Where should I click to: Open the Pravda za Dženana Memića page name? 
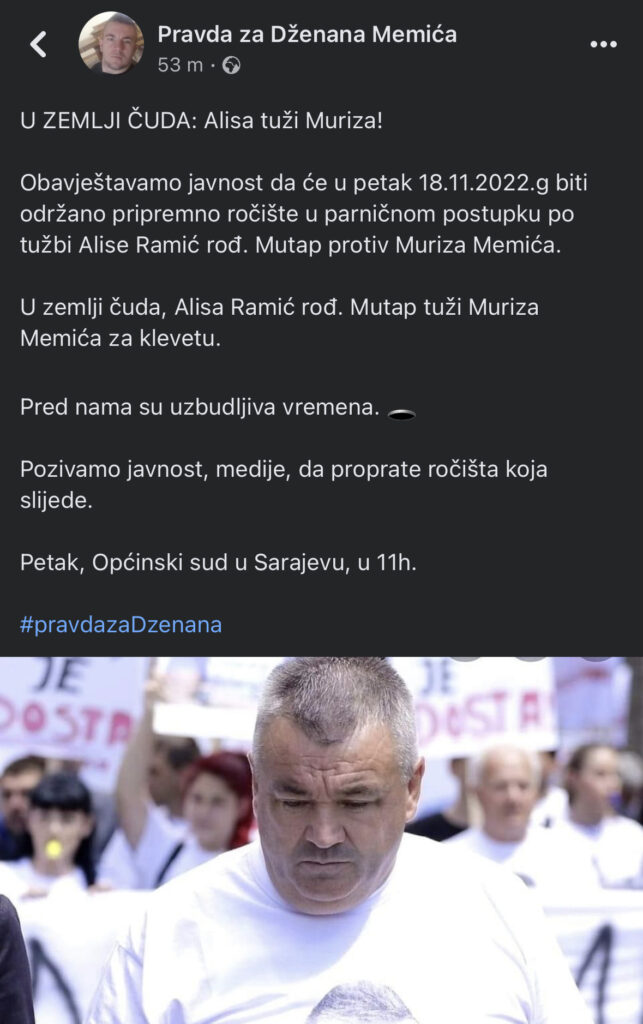point(307,34)
